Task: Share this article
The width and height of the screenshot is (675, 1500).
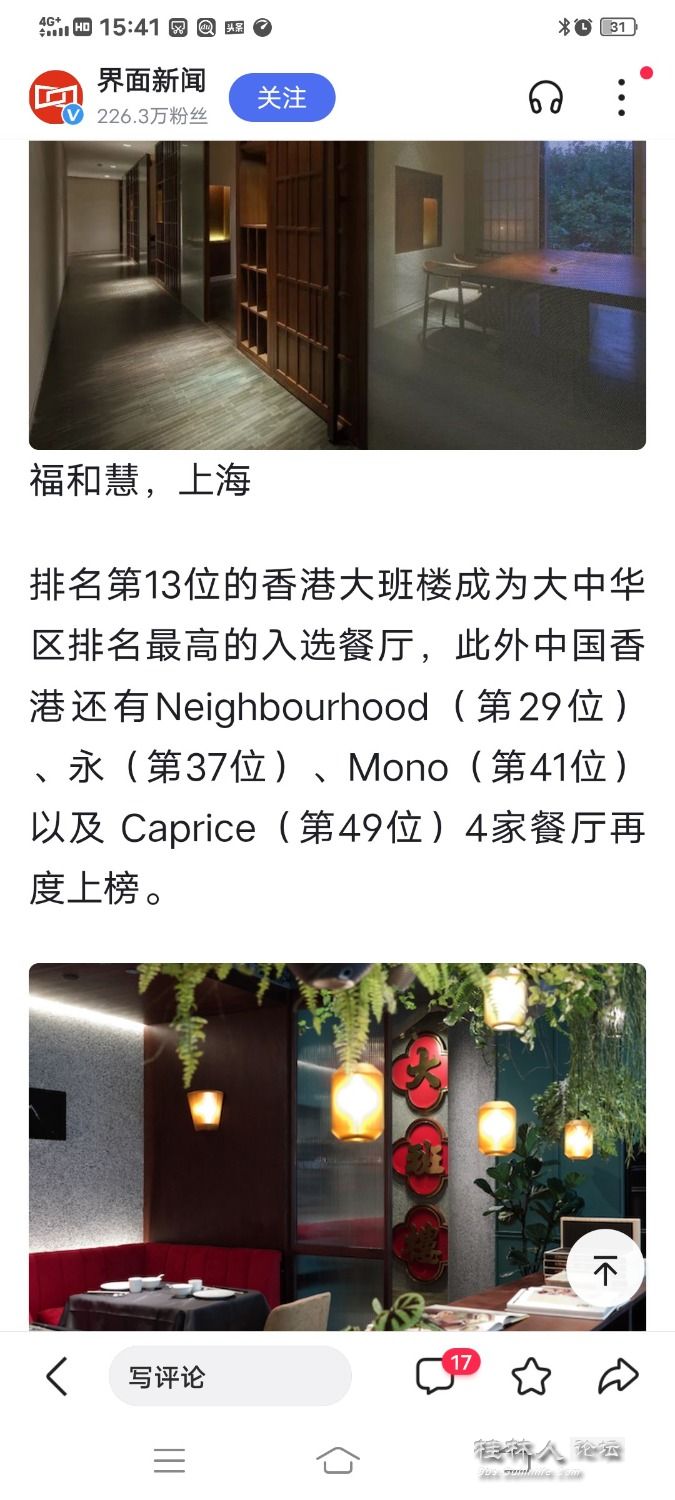Action: 618,1377
